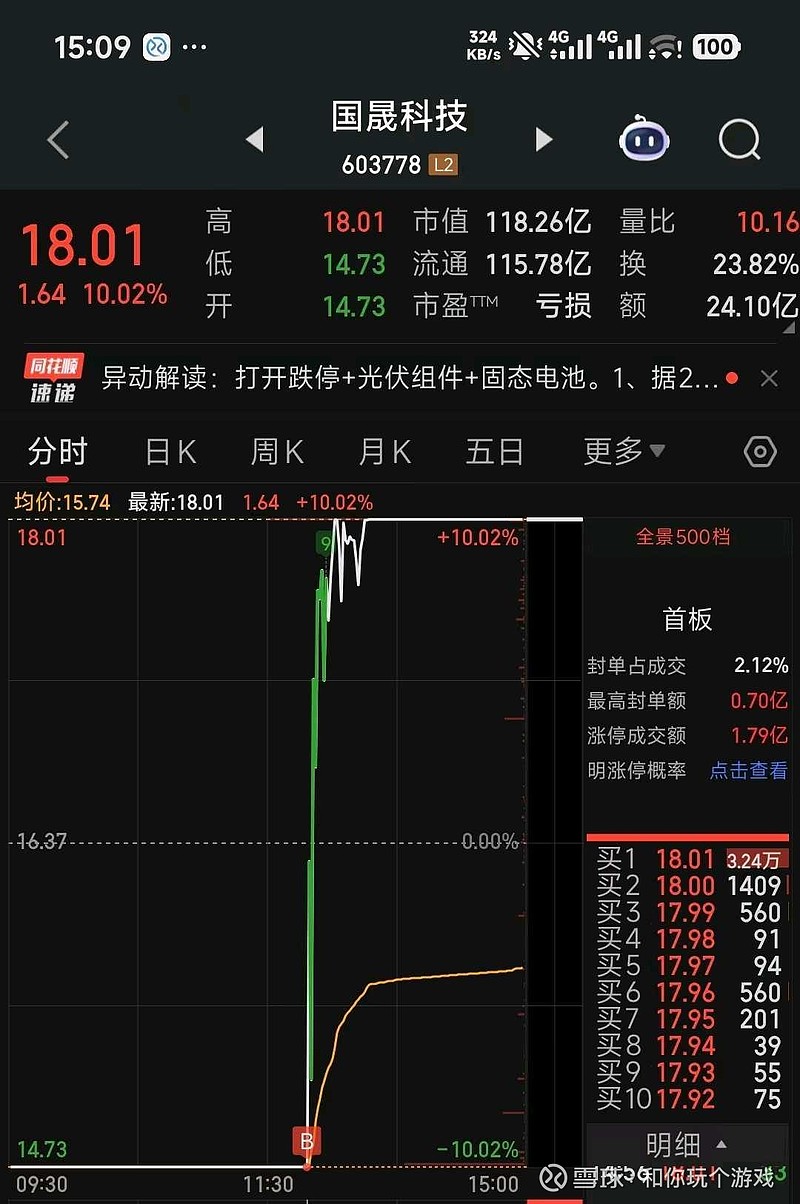Open stock search
Viewport: 800px width, 1204px height.
click(x=740, y=141)
